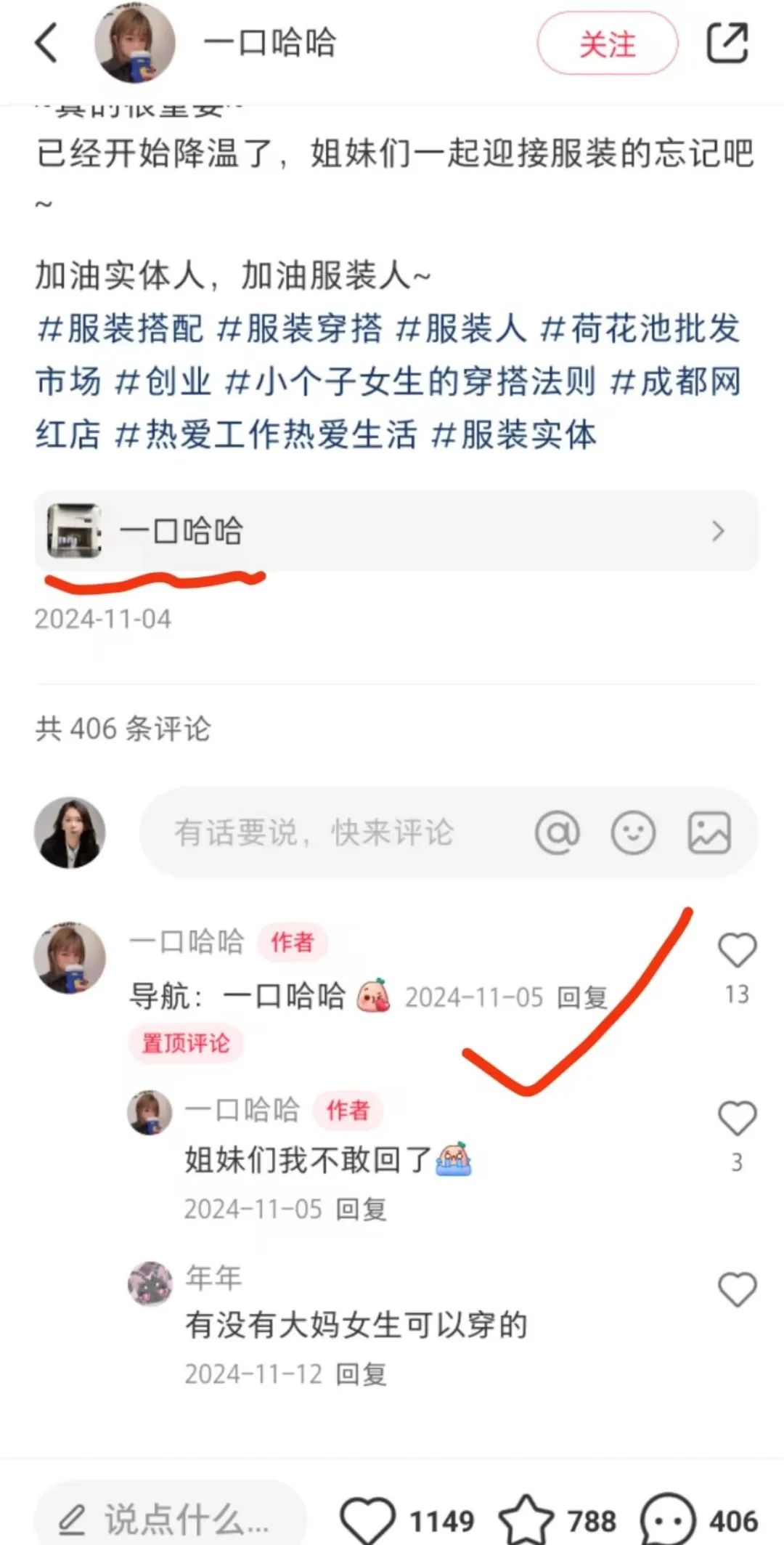Open the #服装搭配 hashtag
The height and width of the screenshot is (1545, 784).
coord(120,329)
